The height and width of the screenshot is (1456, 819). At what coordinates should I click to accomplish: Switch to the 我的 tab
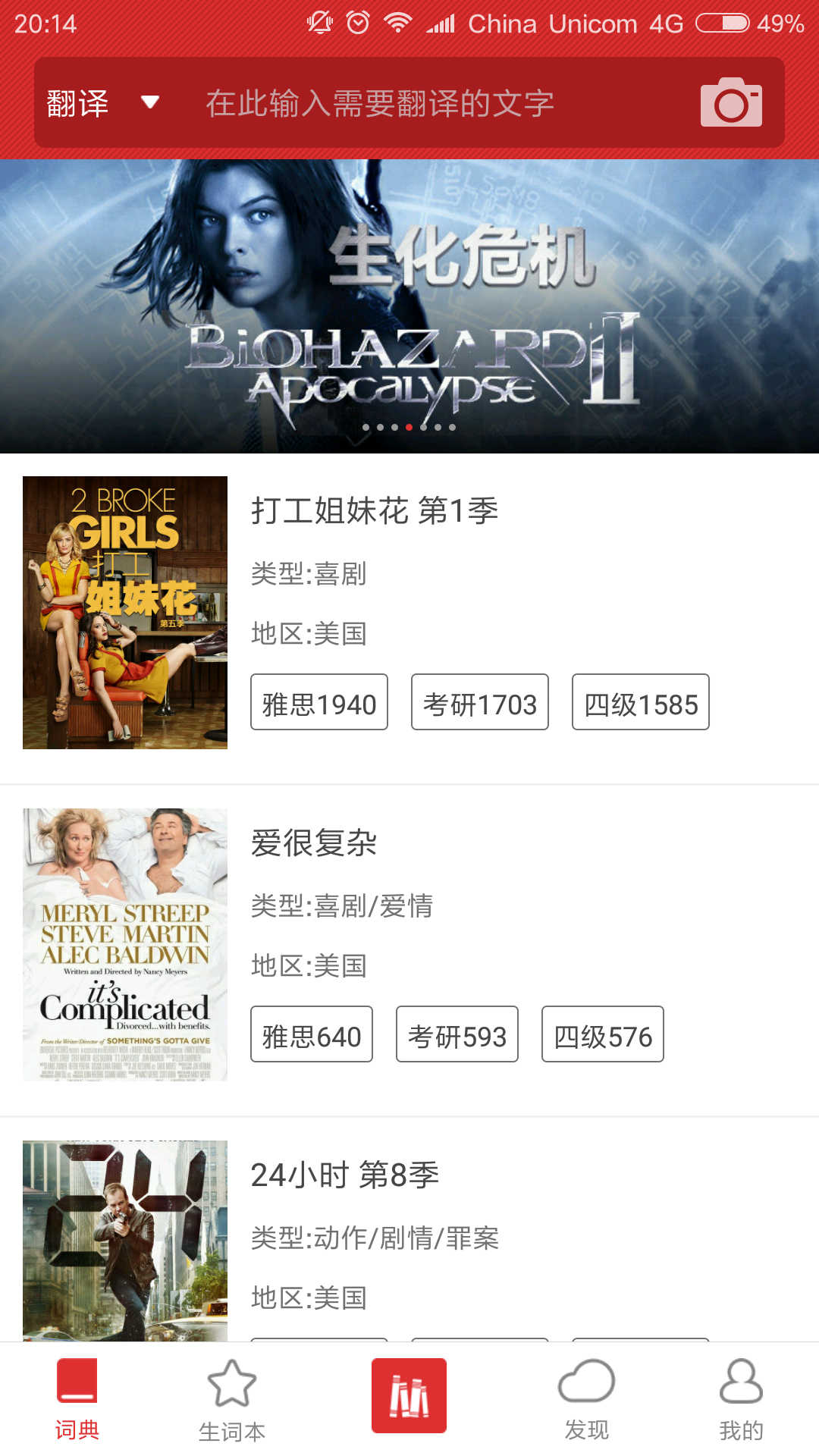pyautogui.click(x=741, y=1399)
